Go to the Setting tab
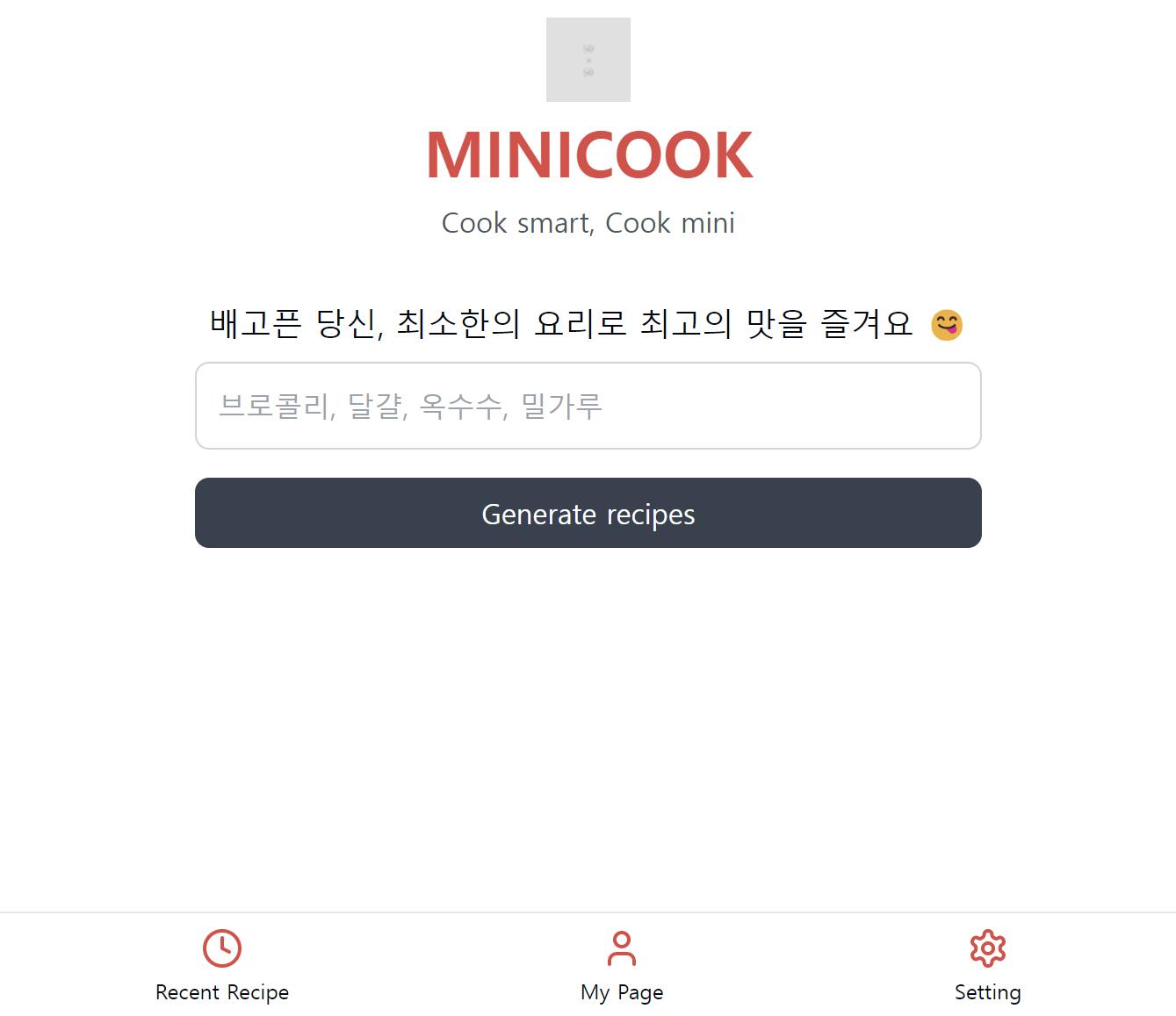Screen dimensions: 1176x1016 pyautogui.click(x=987, y=965)
